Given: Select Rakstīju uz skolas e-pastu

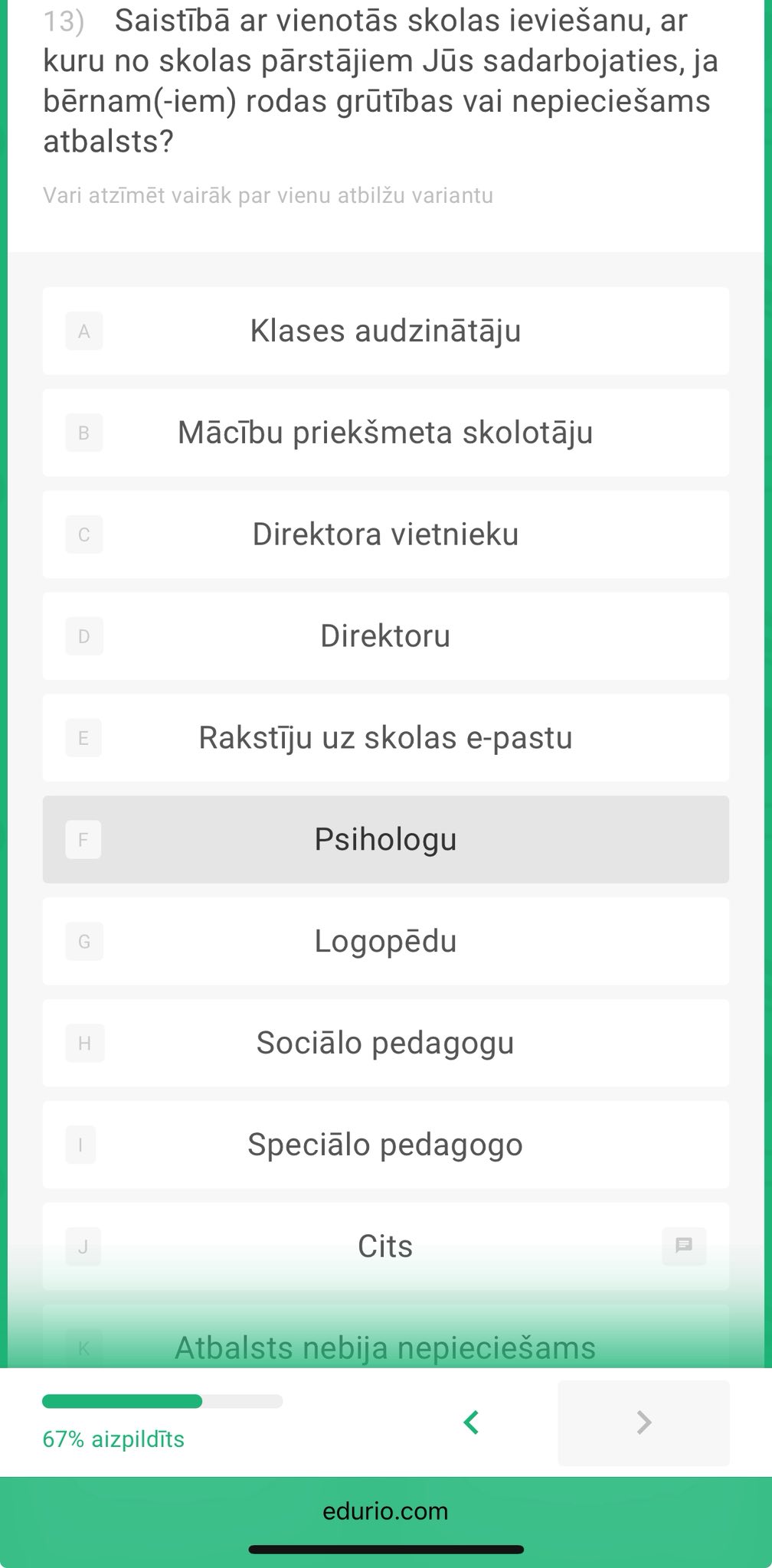Looking at the screenshot, I should point(385,738).
